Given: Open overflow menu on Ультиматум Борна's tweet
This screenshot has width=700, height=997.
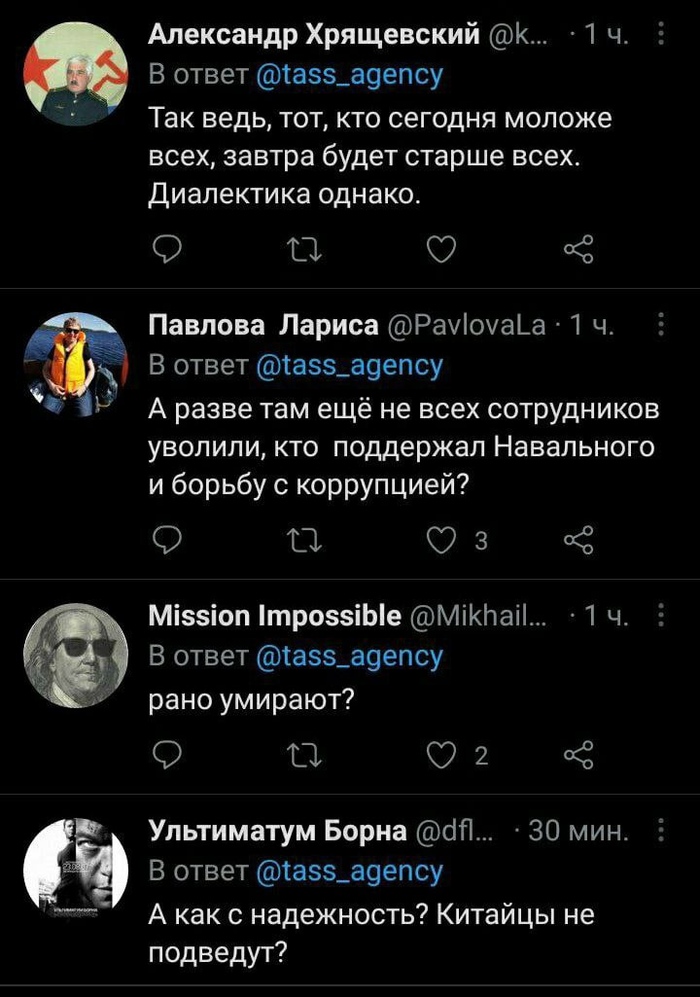Looking at the screenshot, I should coord(661,829).
